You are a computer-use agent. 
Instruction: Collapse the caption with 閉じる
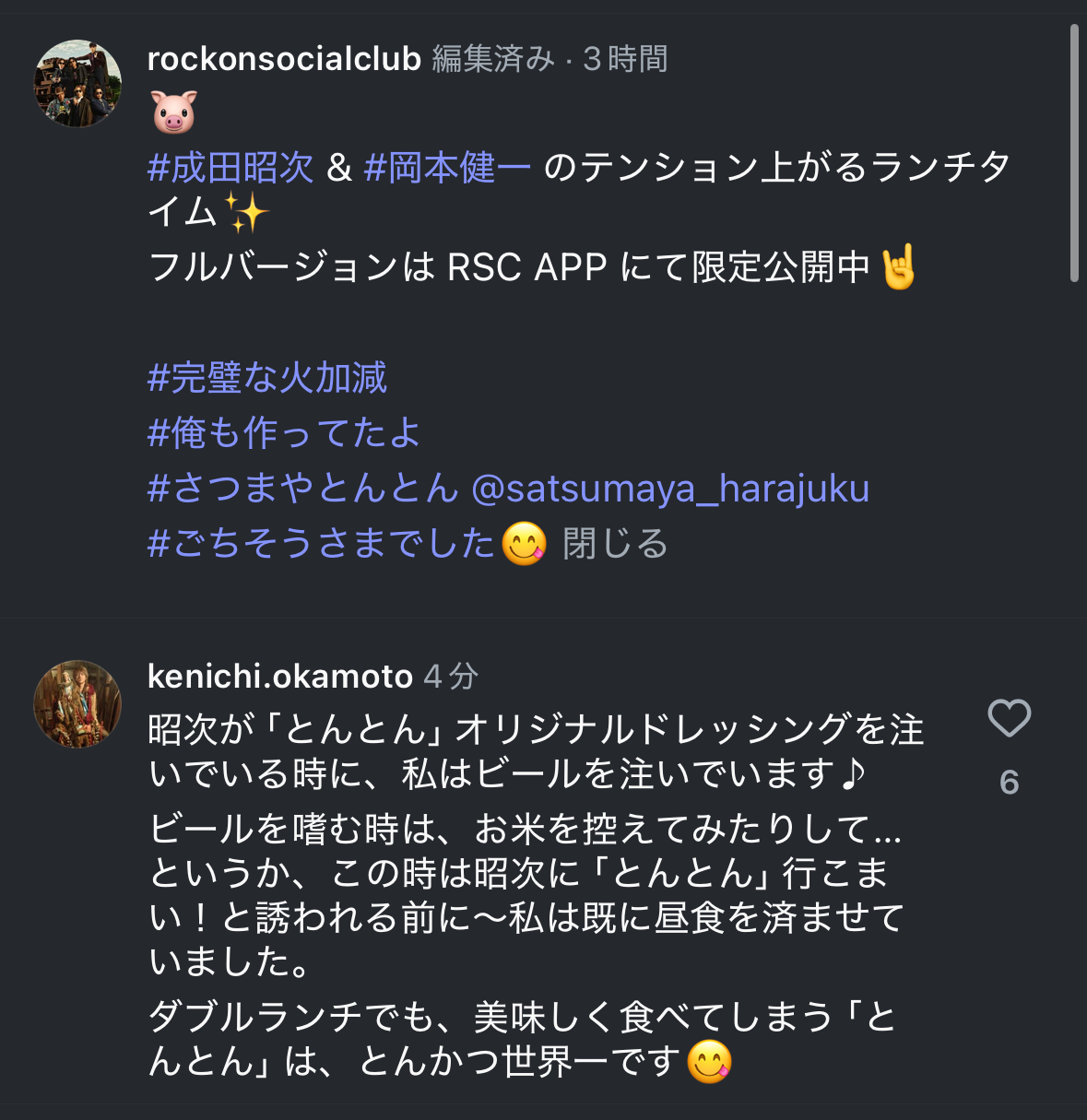[x=616, y=546]
